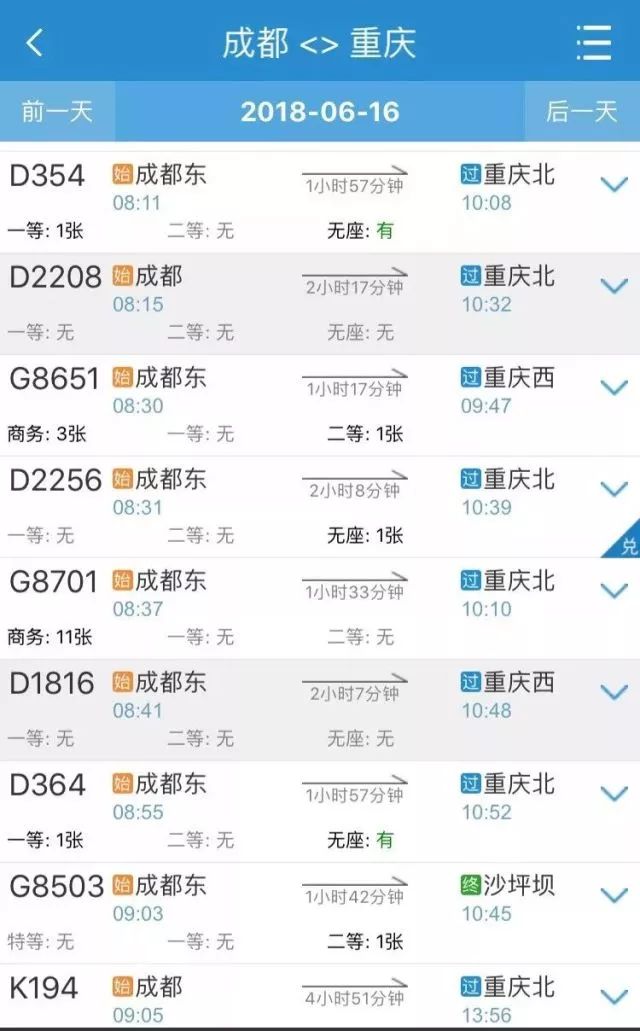Screen dimensions: 640x1031
Task: Open the list menu icon at top right
Action: click(x=593, y=43)
